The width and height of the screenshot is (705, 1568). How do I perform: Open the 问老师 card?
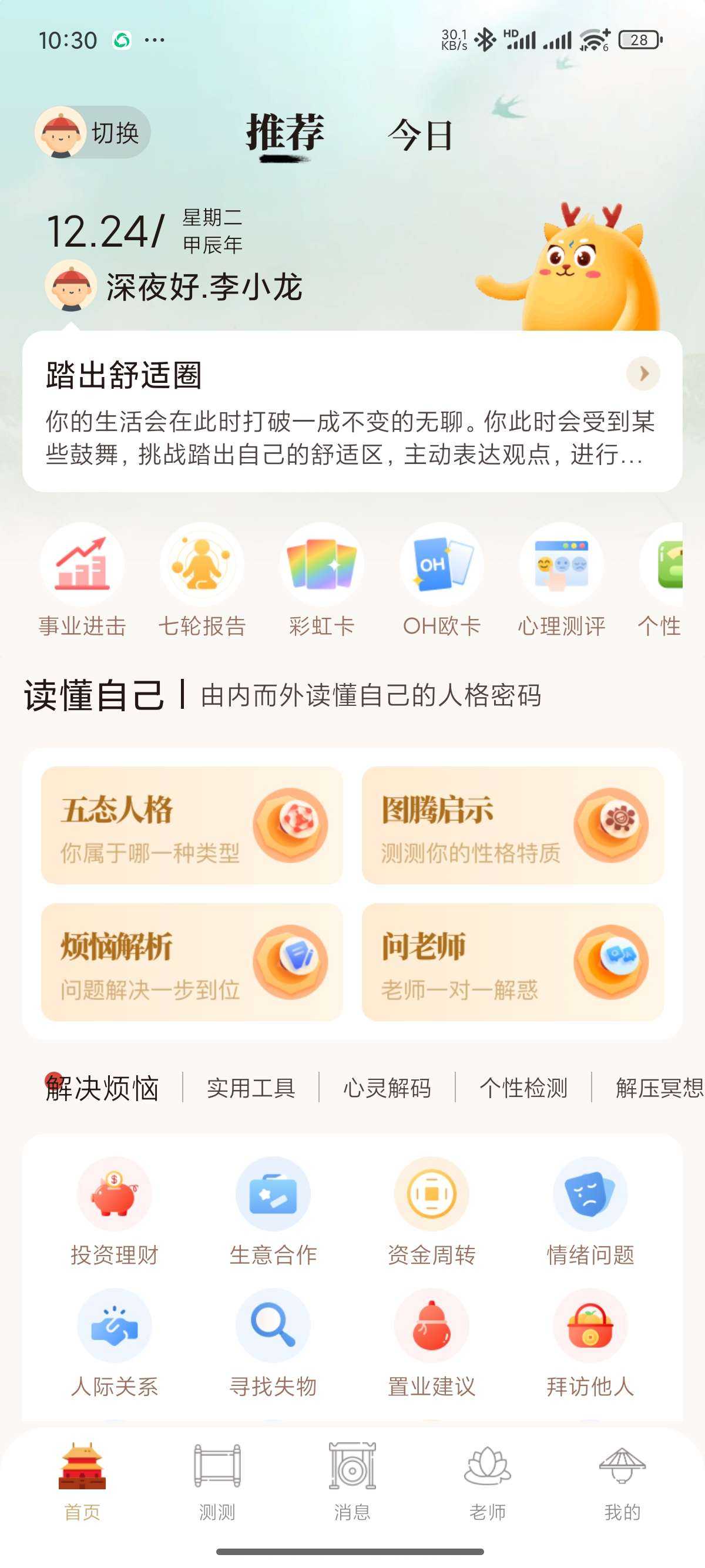tap(513, 962)
